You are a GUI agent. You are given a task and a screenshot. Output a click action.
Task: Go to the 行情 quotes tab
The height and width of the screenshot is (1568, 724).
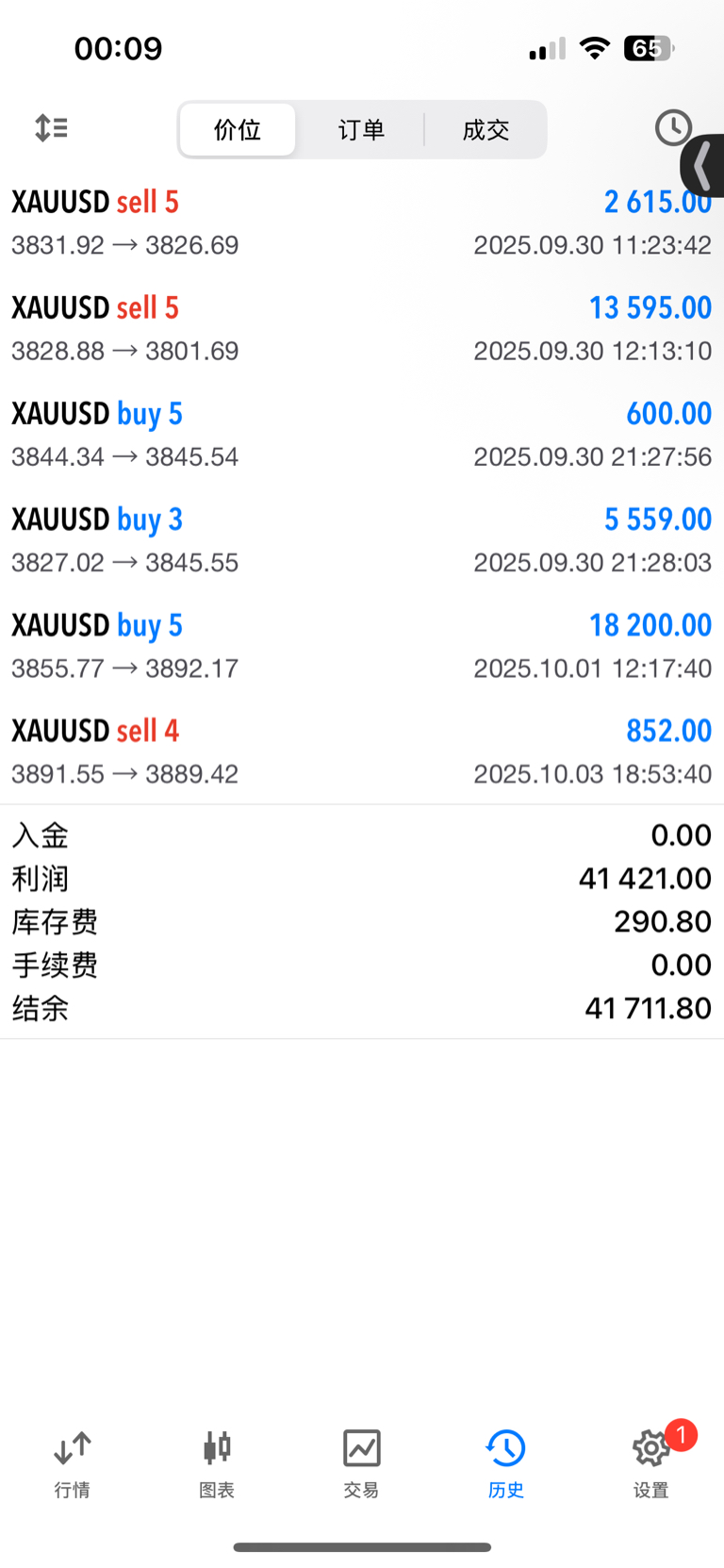(73, 1462)
